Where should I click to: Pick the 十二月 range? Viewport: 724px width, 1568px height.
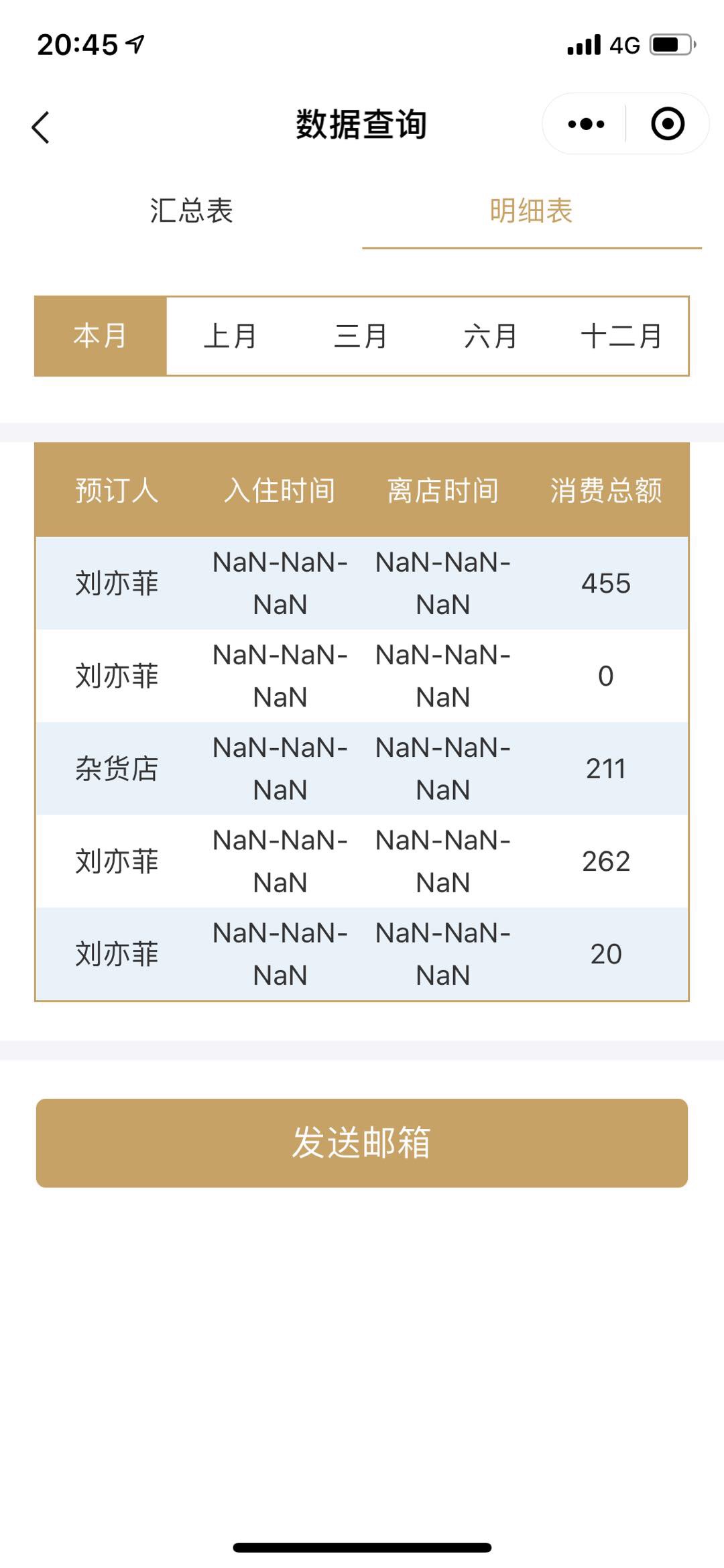[x=621, y=336]
